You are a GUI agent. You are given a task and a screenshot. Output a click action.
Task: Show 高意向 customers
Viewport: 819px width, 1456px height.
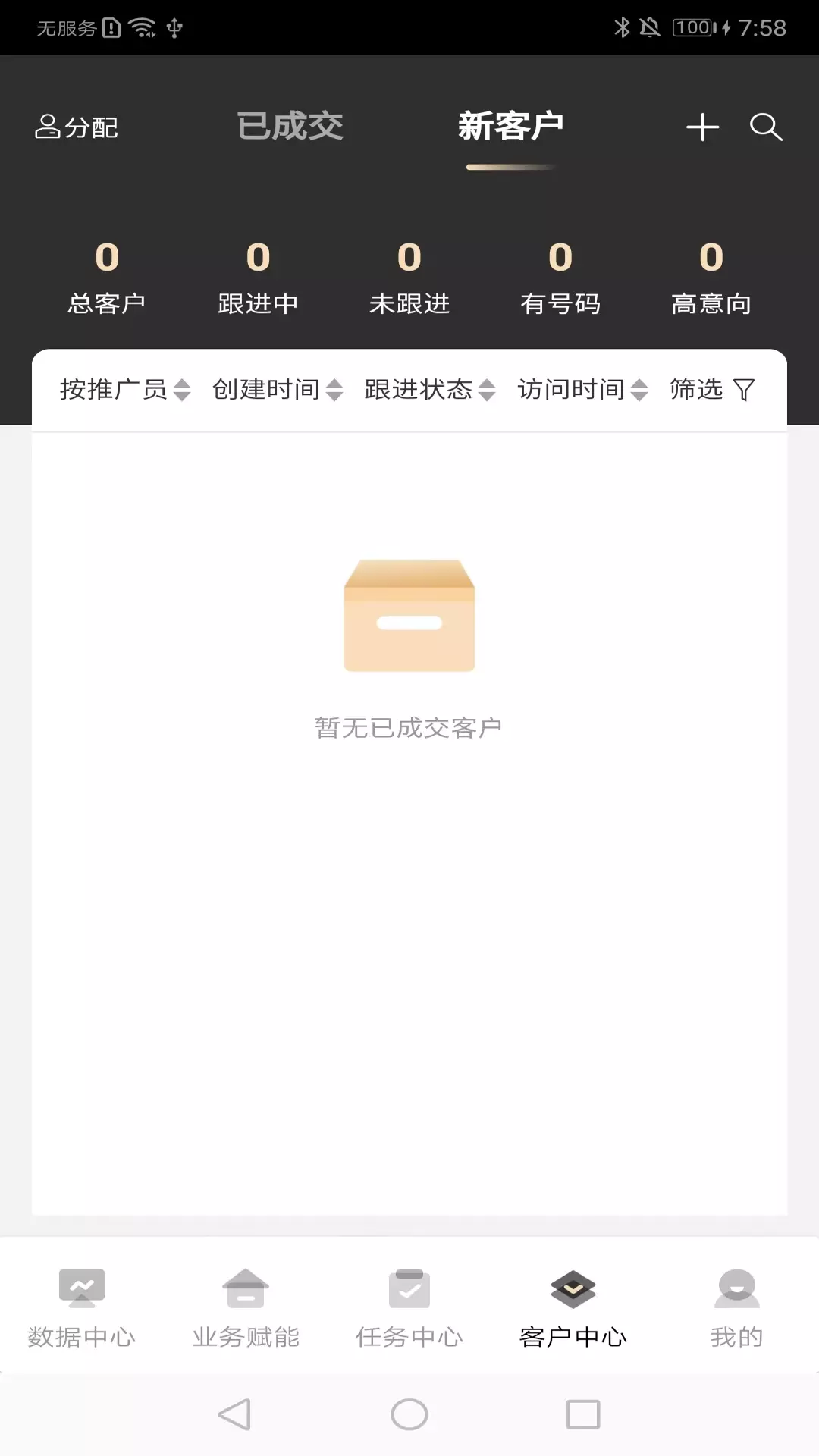coord(711,278)
